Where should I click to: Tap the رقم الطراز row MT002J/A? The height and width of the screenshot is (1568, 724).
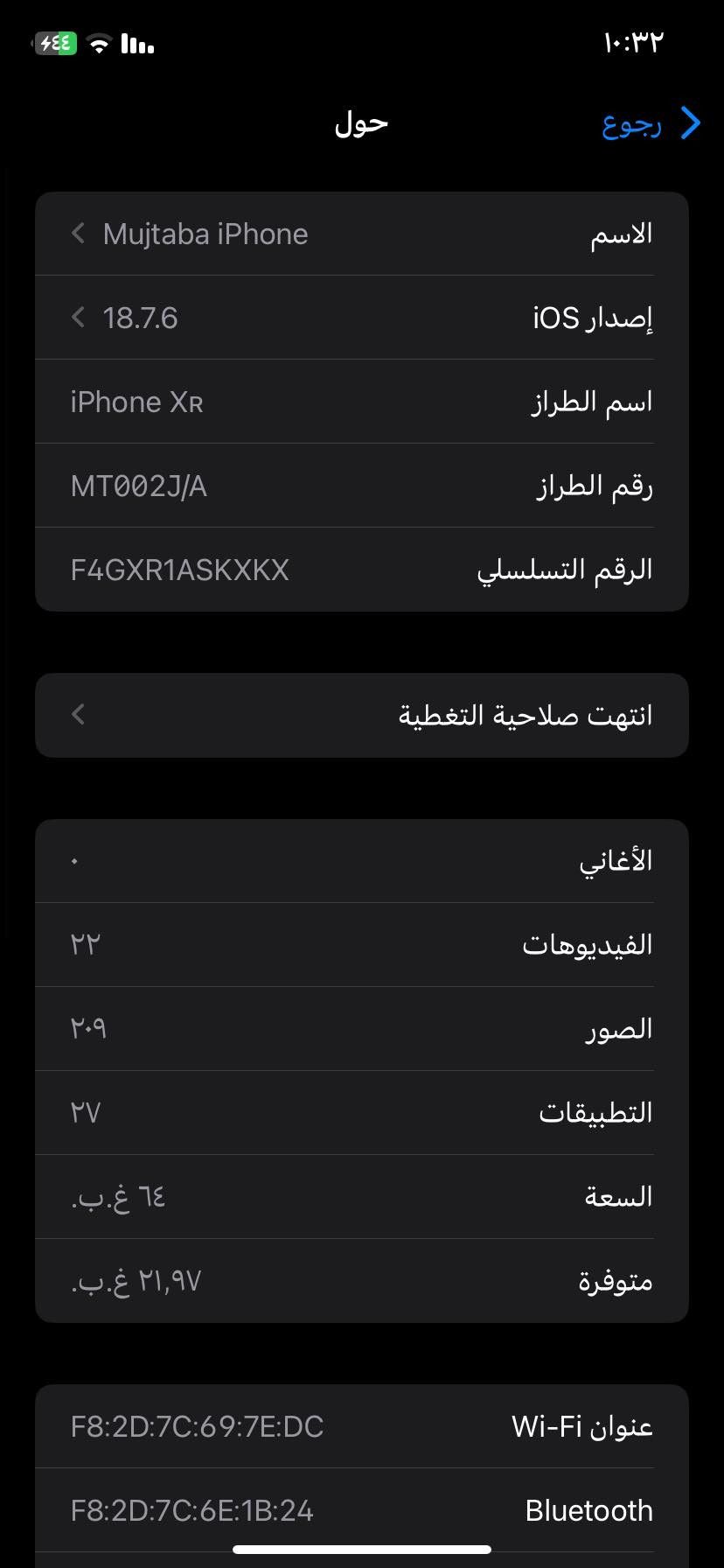point(362,486)
